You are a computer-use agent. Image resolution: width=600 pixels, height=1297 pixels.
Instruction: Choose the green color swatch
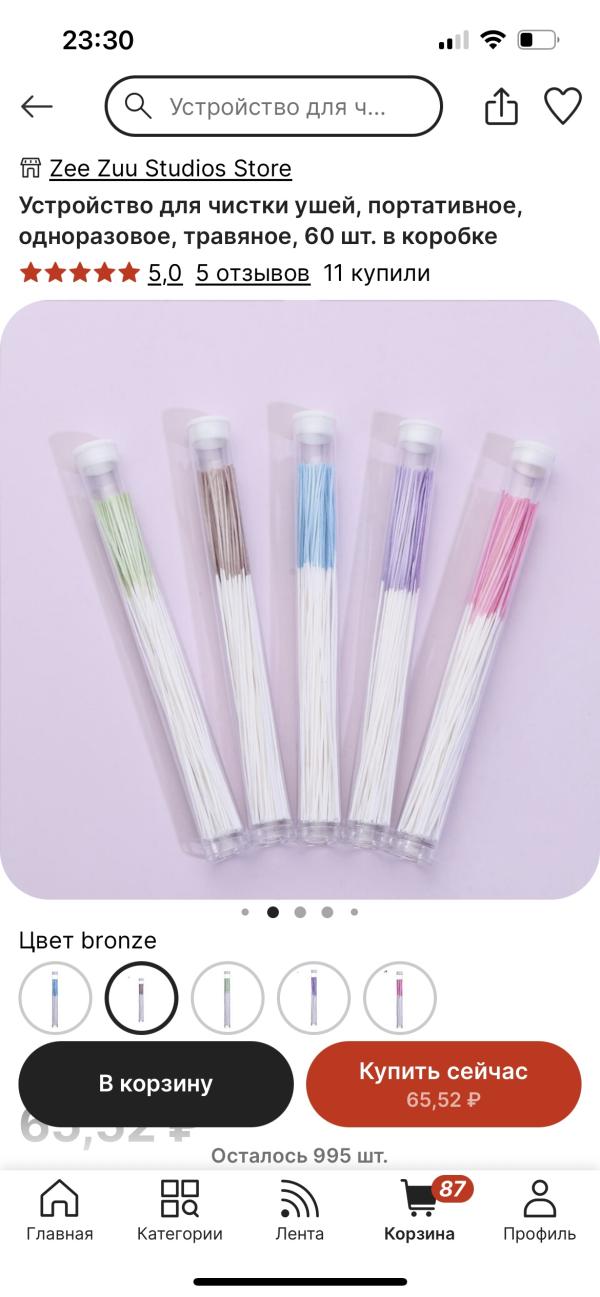tap(228, 997)
